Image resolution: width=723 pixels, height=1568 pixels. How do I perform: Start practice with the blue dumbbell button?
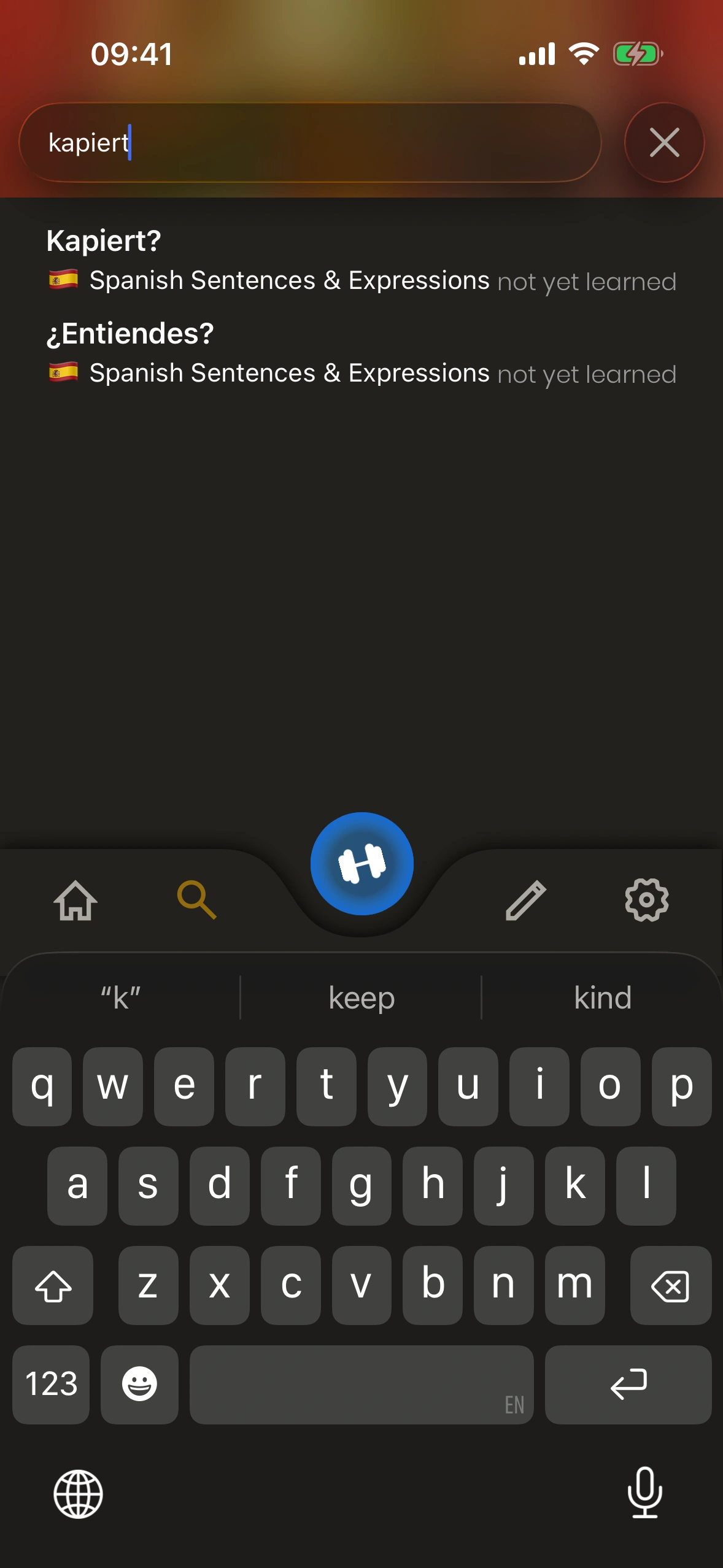point(361,863)
